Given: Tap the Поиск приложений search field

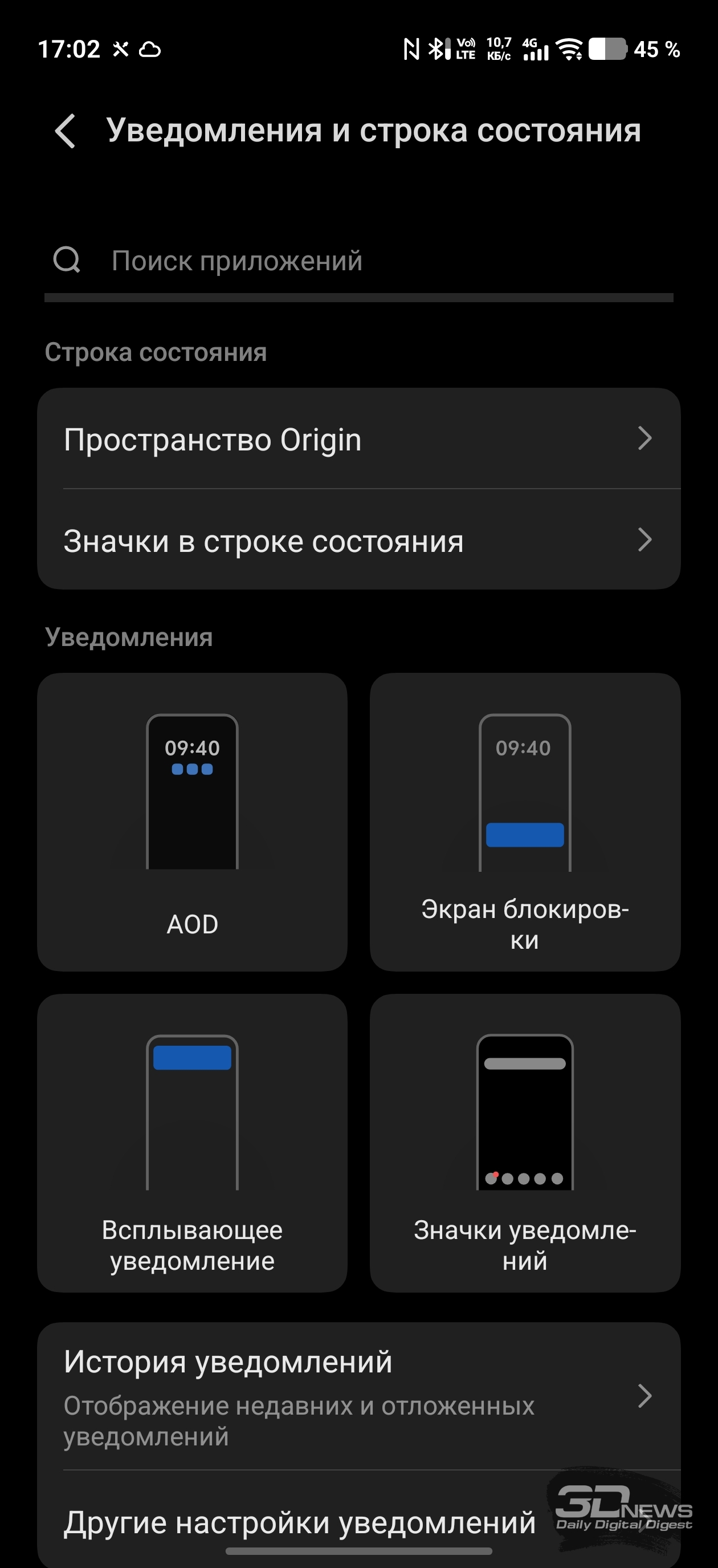Looking at the screenshot, I should coord(359,261).
